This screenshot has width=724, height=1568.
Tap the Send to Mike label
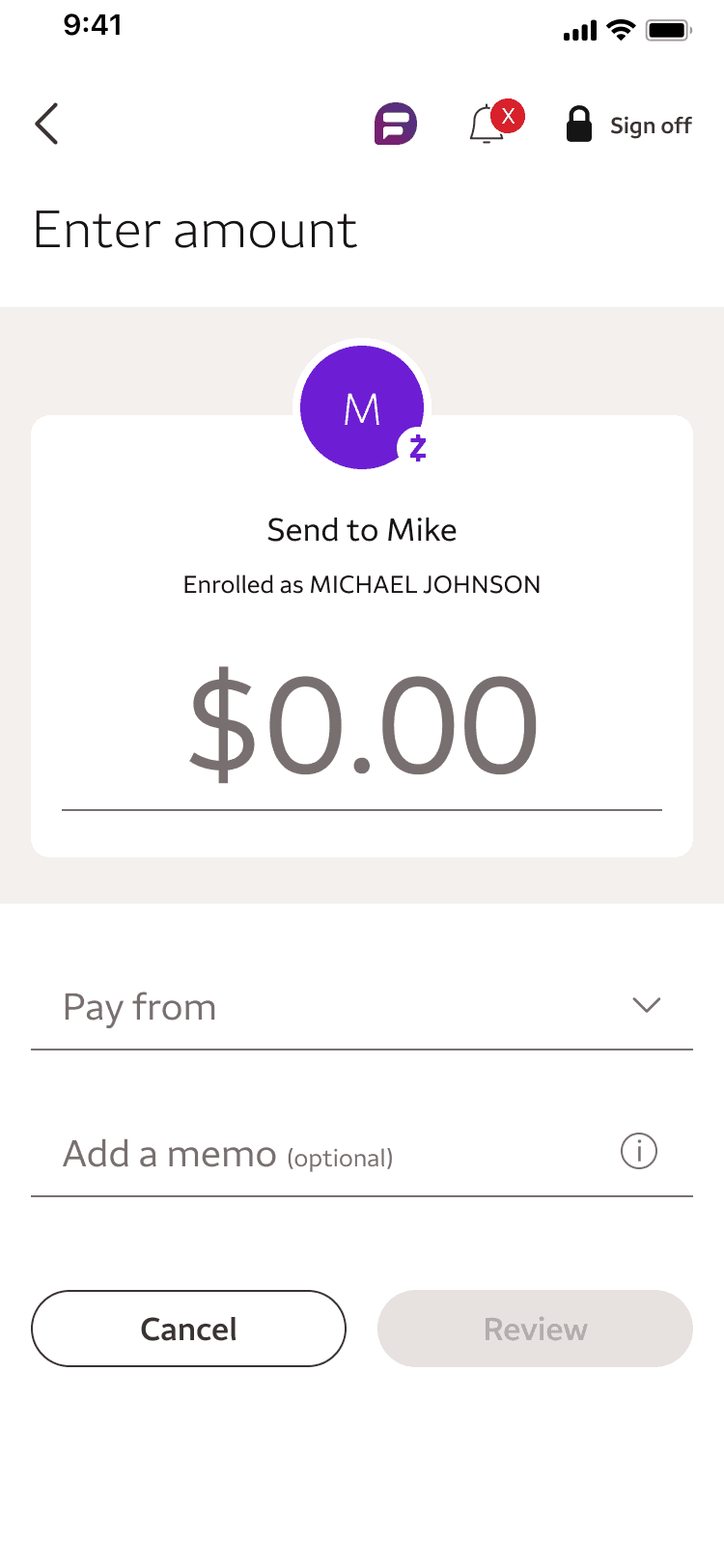[x=362, y=529]
